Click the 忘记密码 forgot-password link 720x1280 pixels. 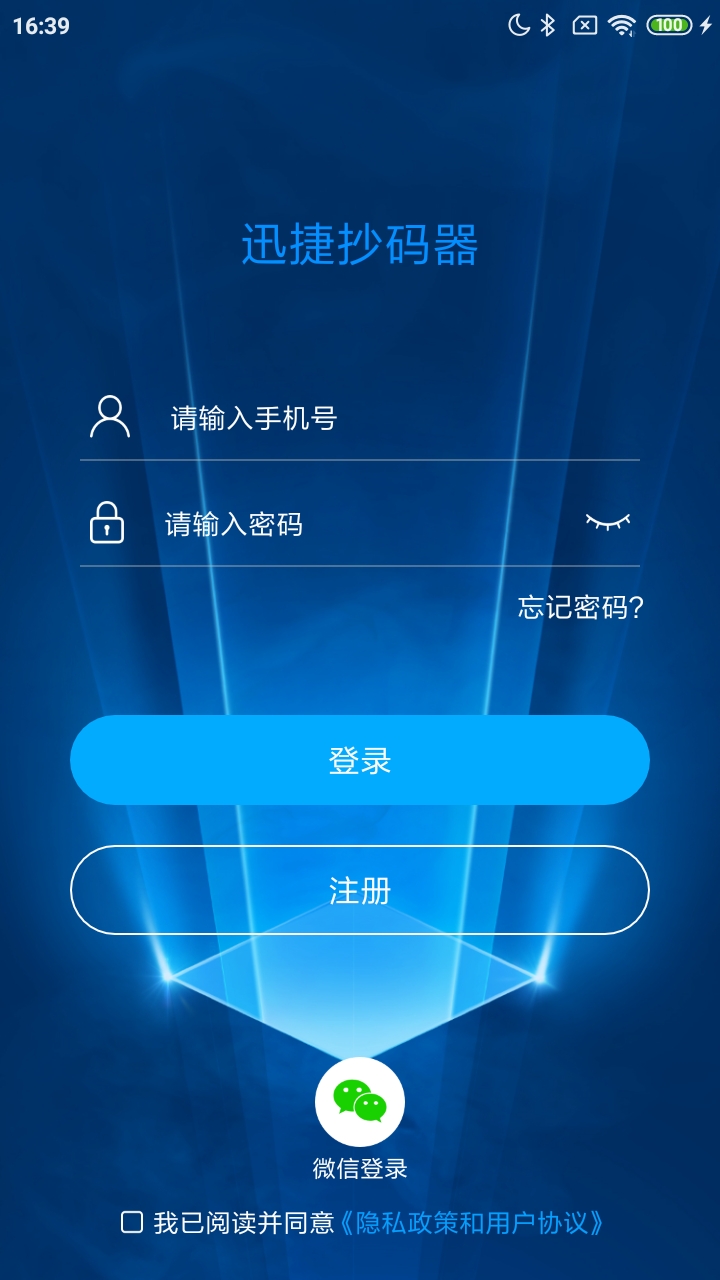(x=578, y=607)
